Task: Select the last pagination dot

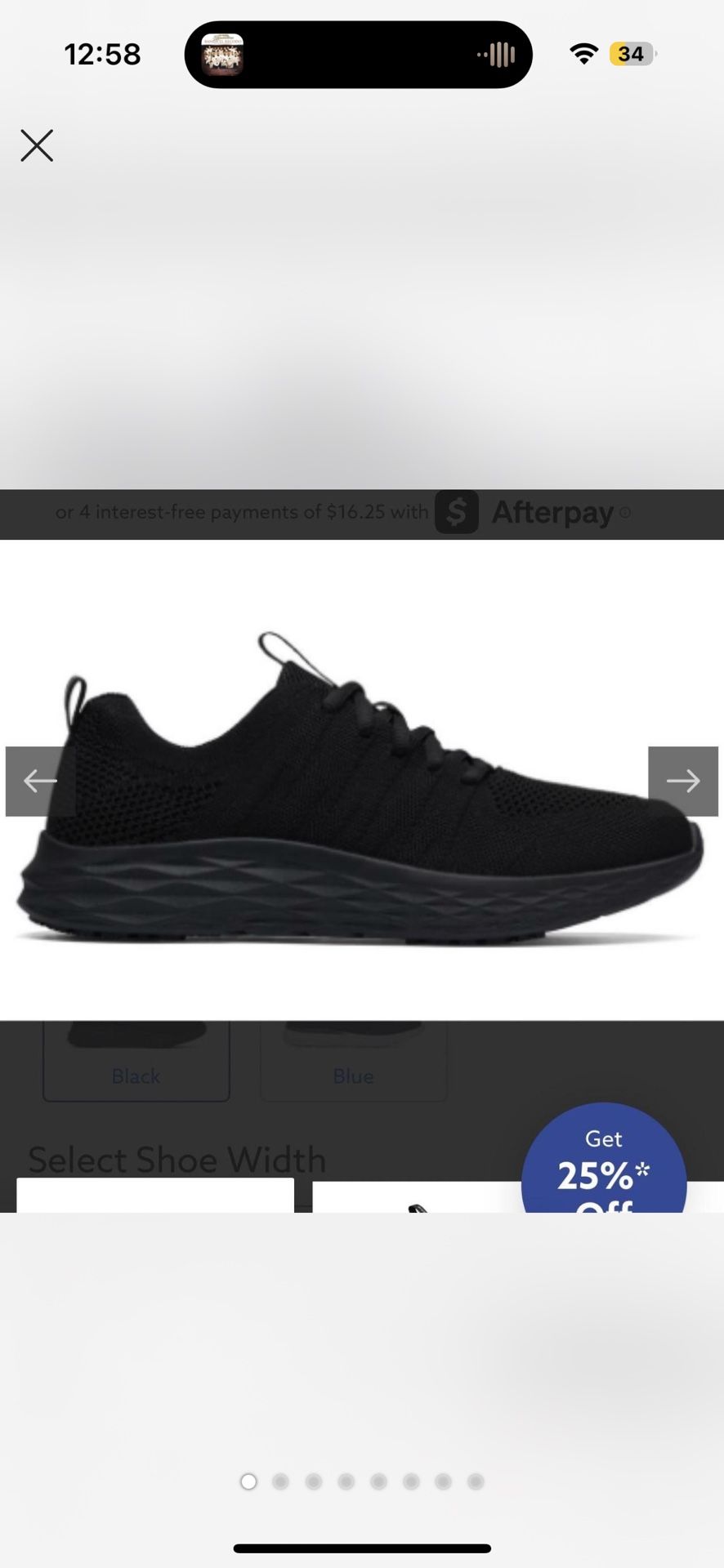Action: click(x=476, y=1481)
